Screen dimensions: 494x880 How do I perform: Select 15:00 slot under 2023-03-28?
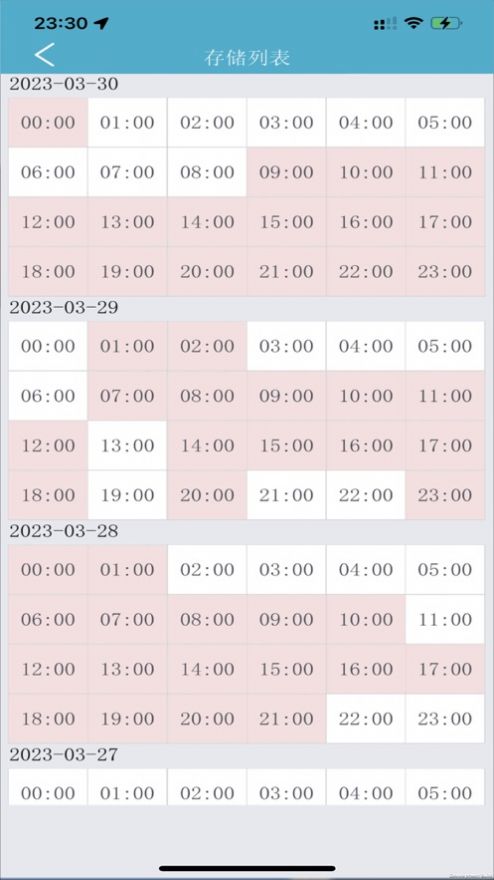pyautogui.click(x=286, y=669)
